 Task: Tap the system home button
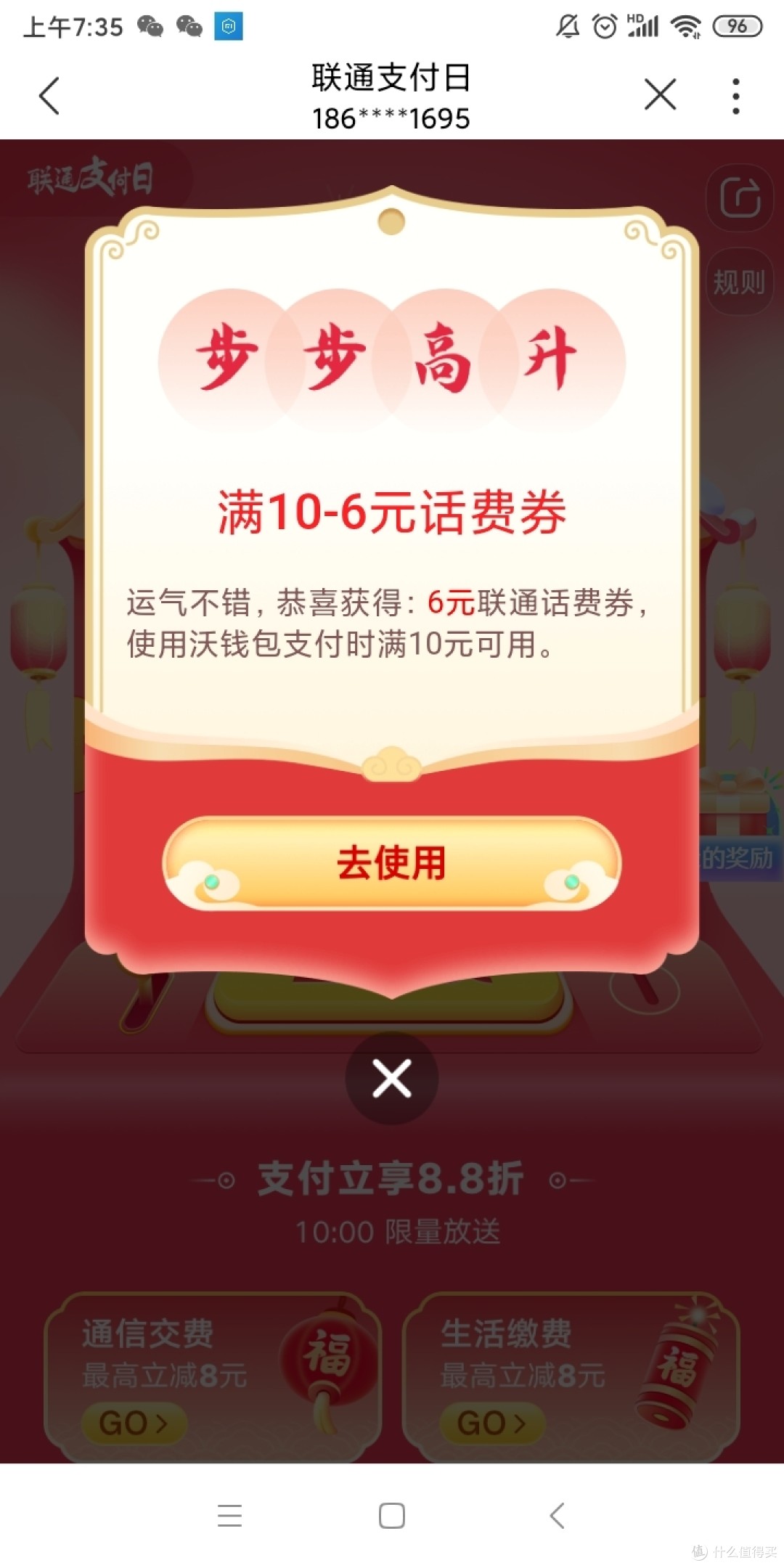pyautogui.click(x=392, y=1516)
